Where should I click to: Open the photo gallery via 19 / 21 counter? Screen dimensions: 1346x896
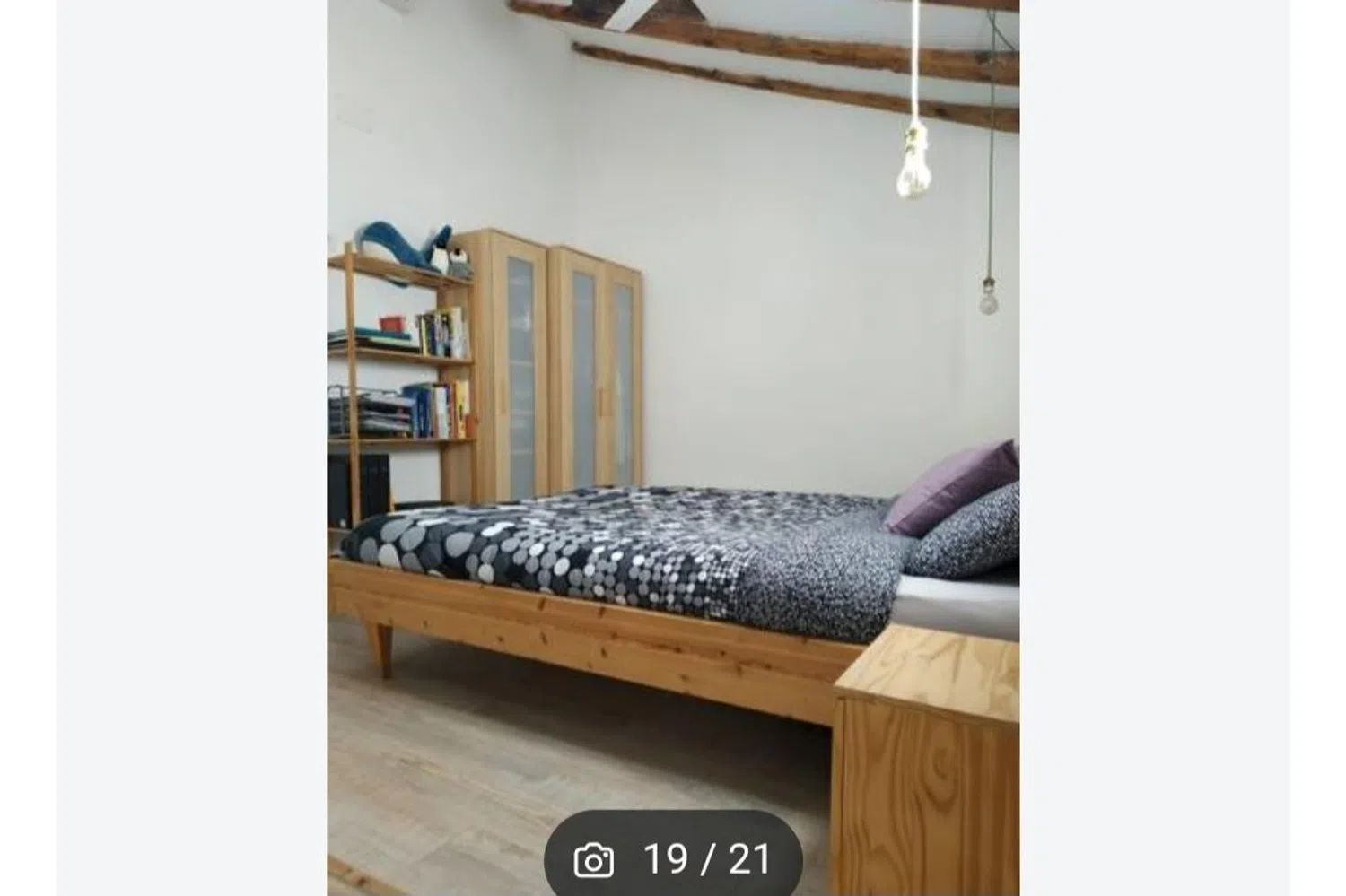(x=673, y=859)
